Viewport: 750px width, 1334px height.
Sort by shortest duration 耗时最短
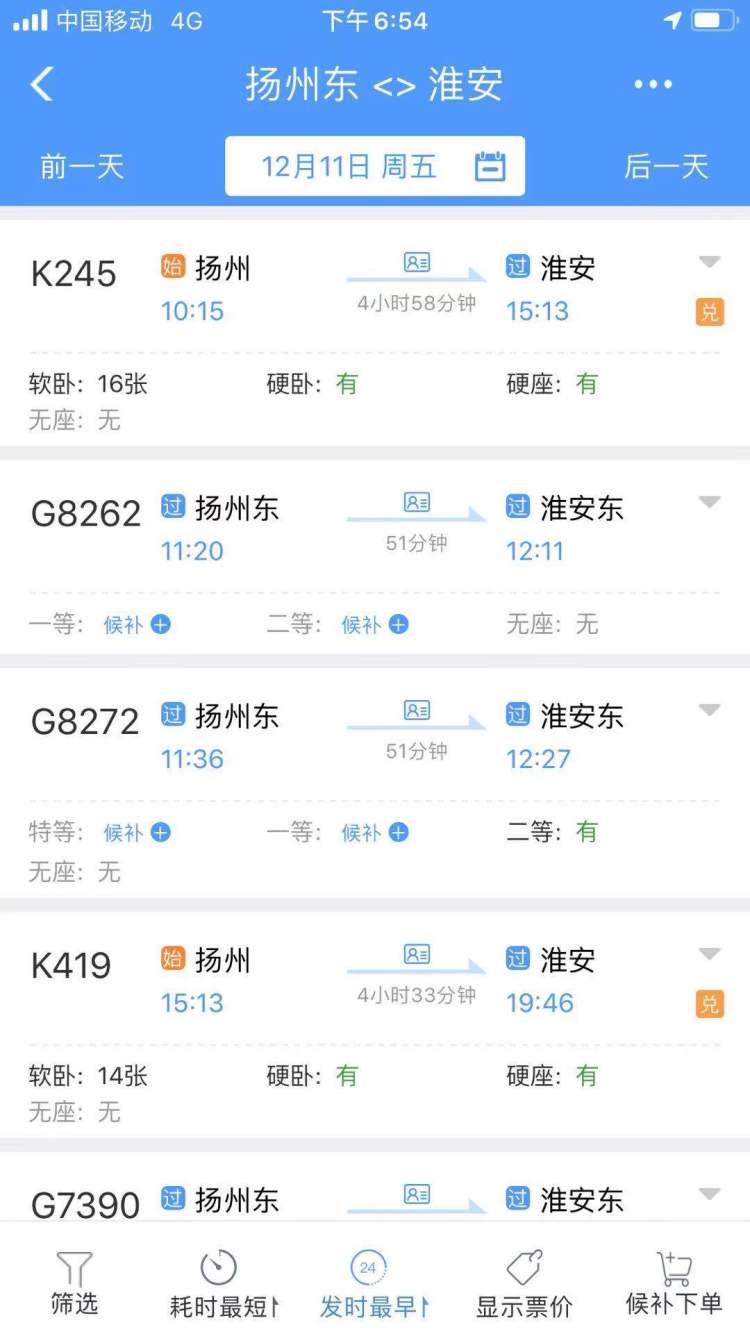(x=222, y=1284)
